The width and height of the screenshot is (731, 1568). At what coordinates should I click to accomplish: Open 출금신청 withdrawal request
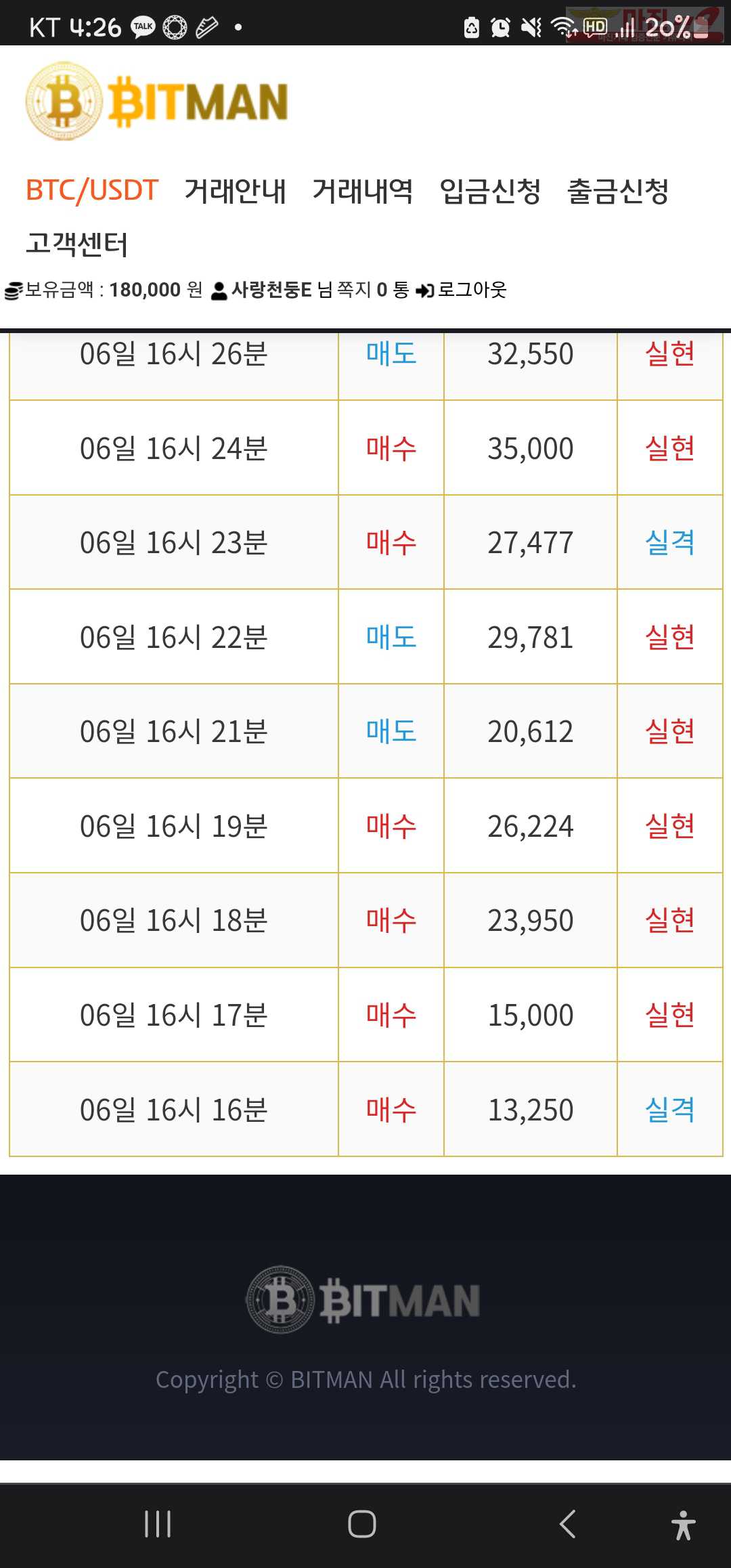(x=618, y=191)
